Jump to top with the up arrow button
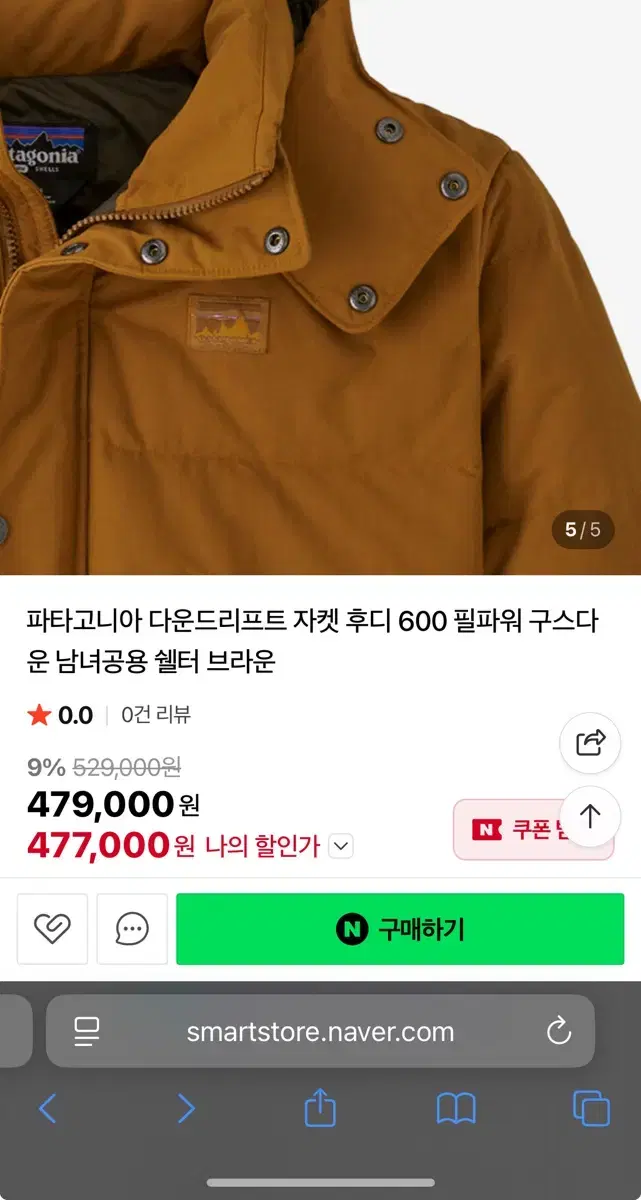 pos(590,817)
